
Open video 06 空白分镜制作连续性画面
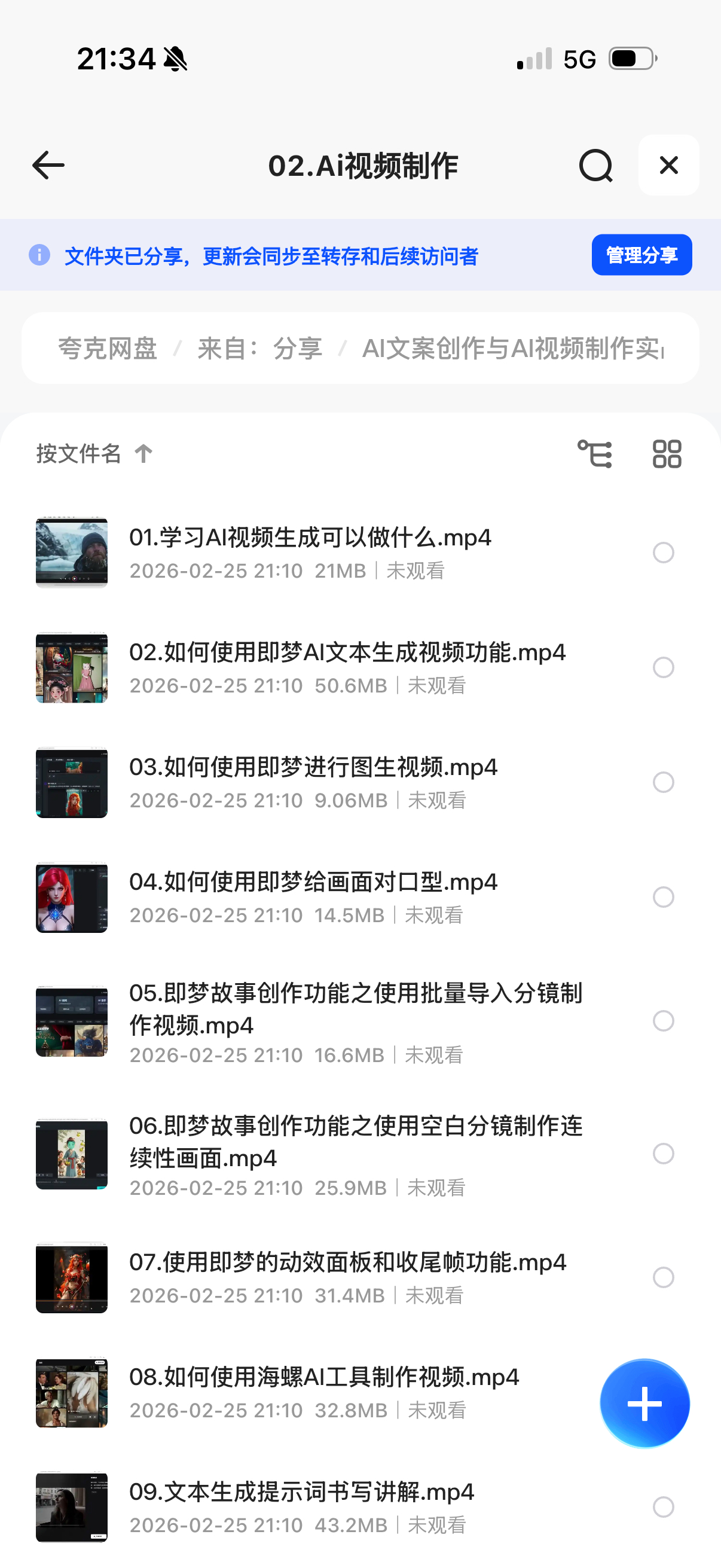(355, 1141)
